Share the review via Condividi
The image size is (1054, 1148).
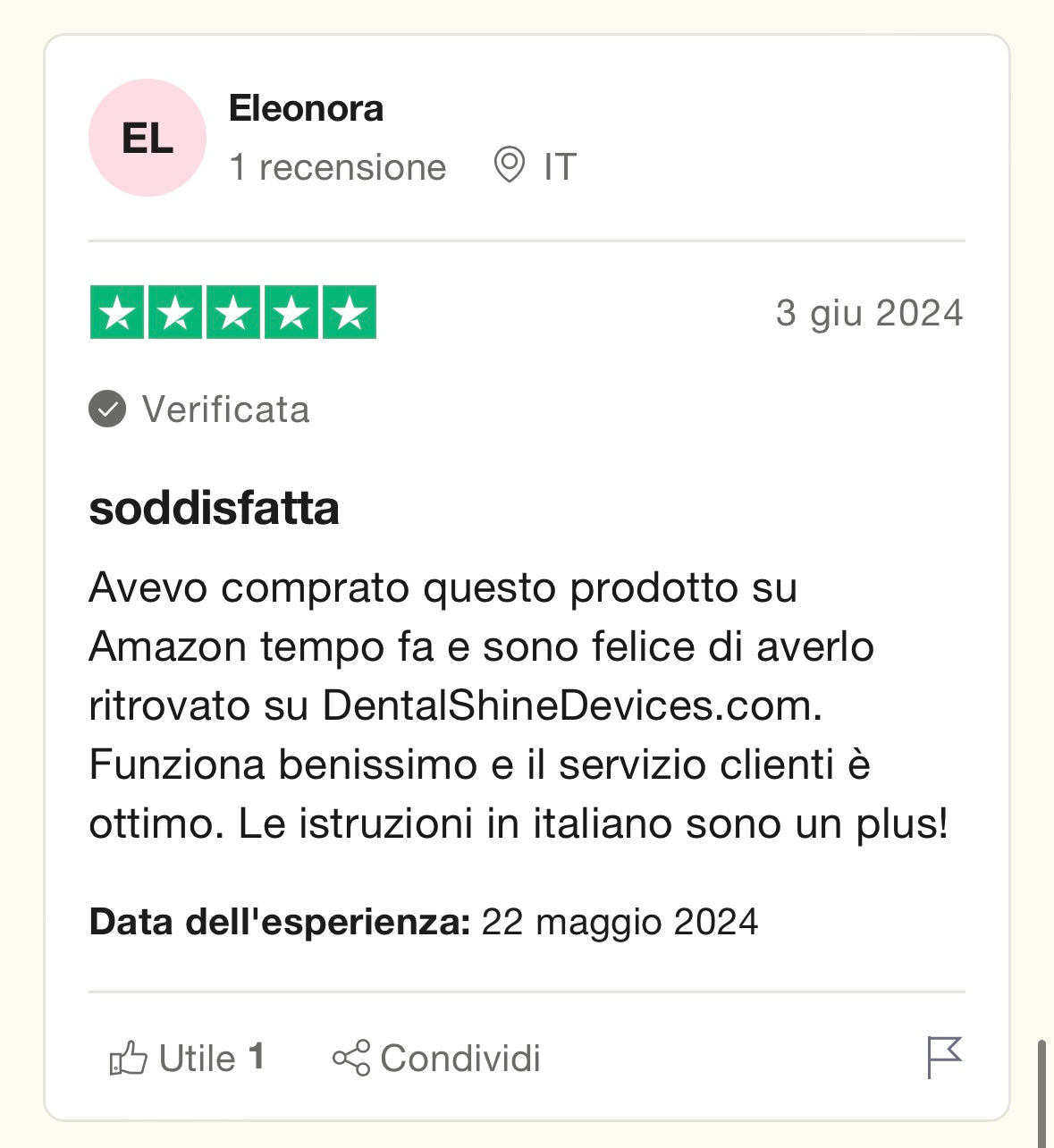(x=436, y=1058)
